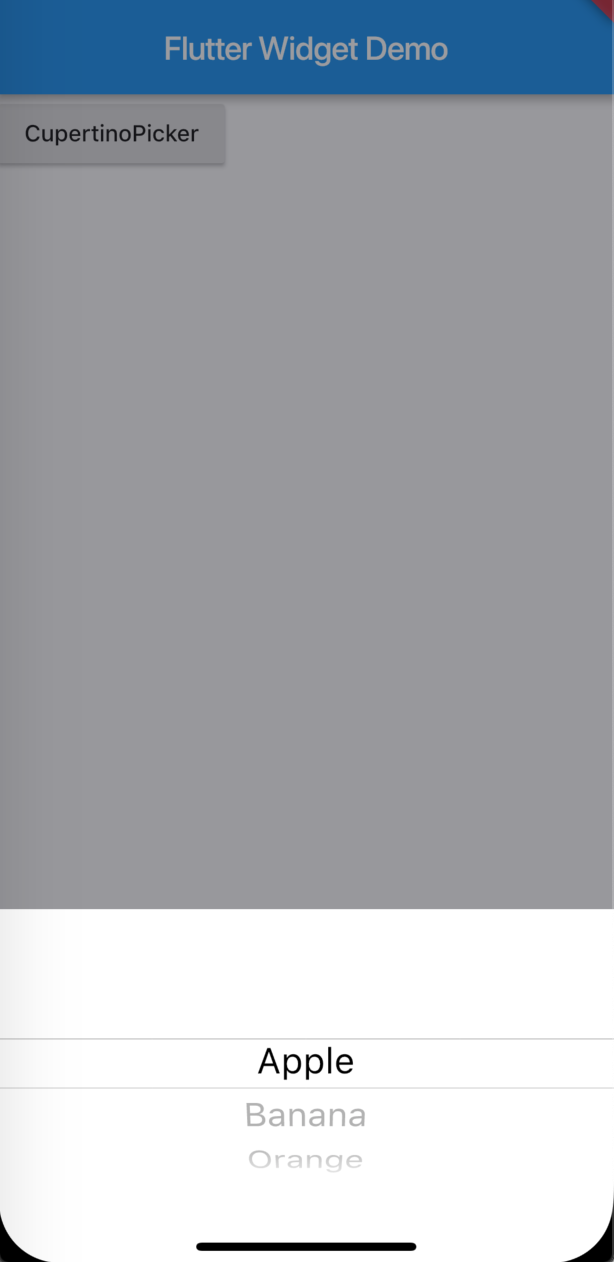Tap the CupertinoPicker button

click(112, 133)
